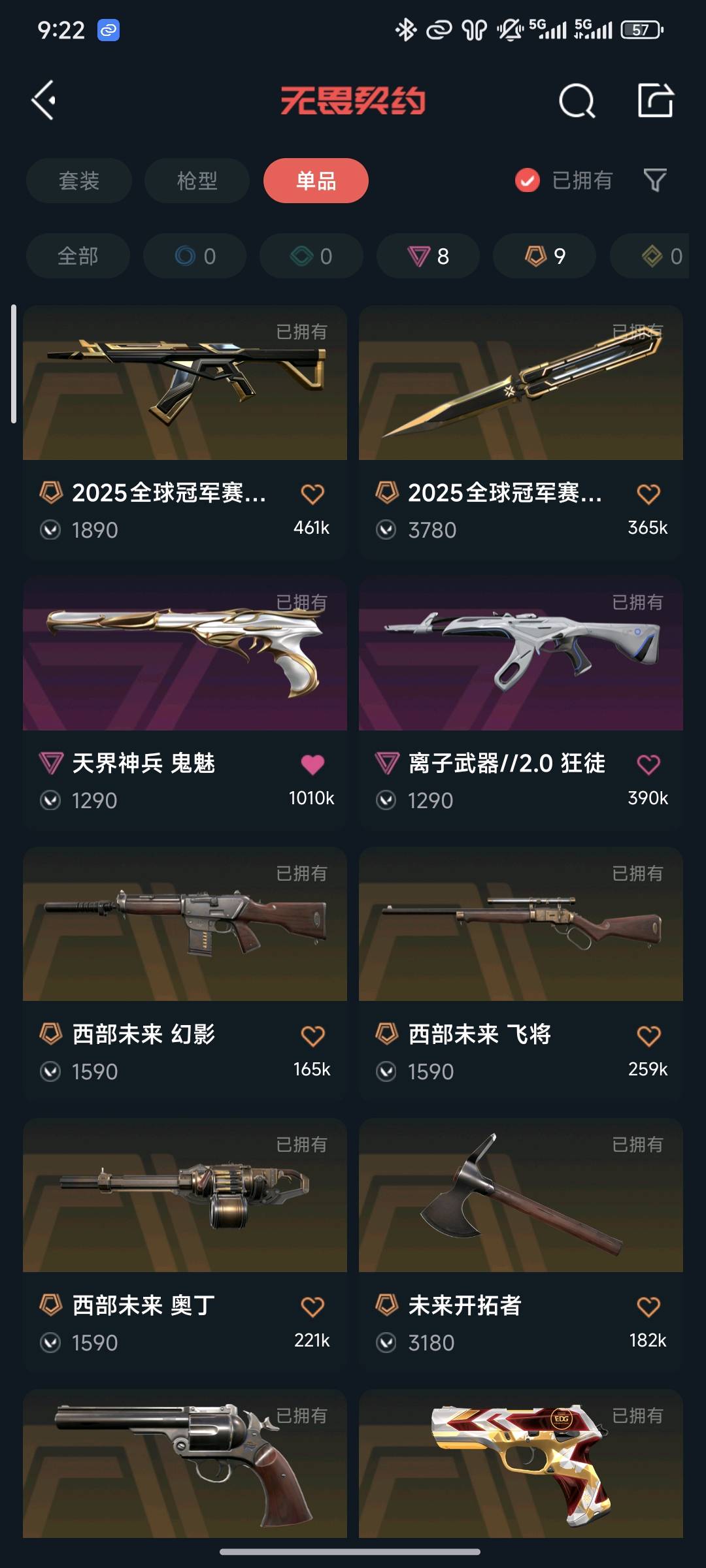Unlike the 天界神兵 鬼魅 skin
Viewport: 706px width, 1568px height.
[312, 764]
